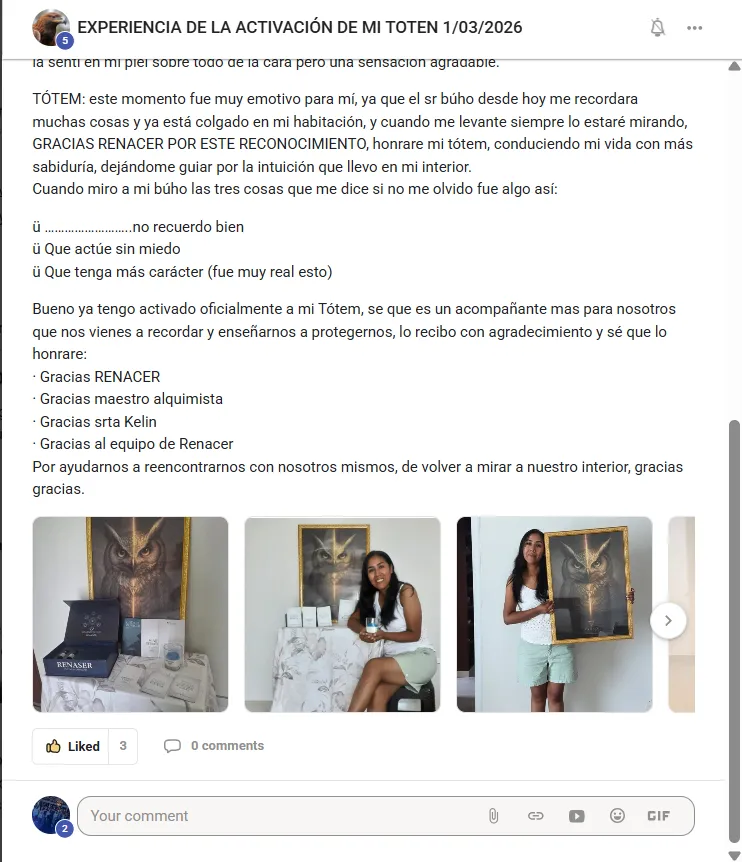Add a GIF to the comment
Image resolution: width=742 pixels, height=862 pixels.
pos(658,816)
